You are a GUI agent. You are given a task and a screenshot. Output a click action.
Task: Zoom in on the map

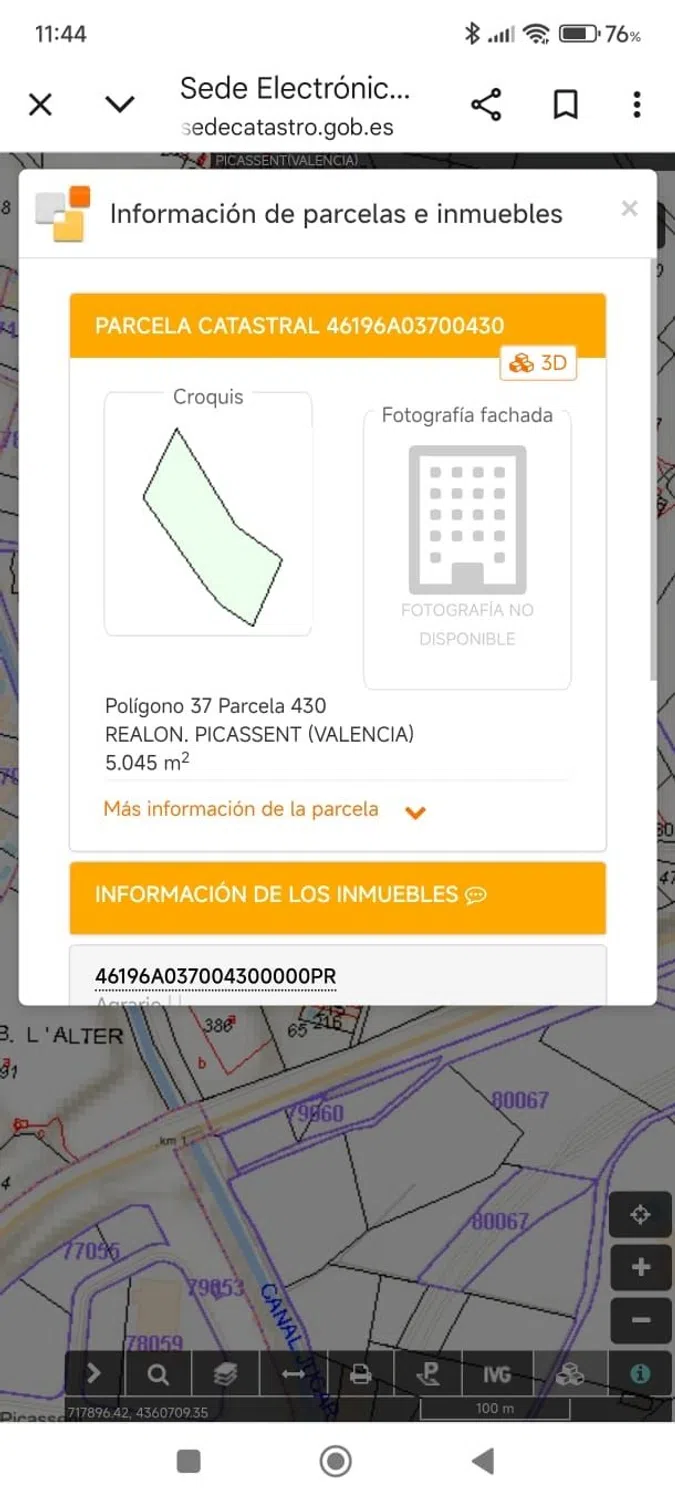click(x=640, y=1268)
